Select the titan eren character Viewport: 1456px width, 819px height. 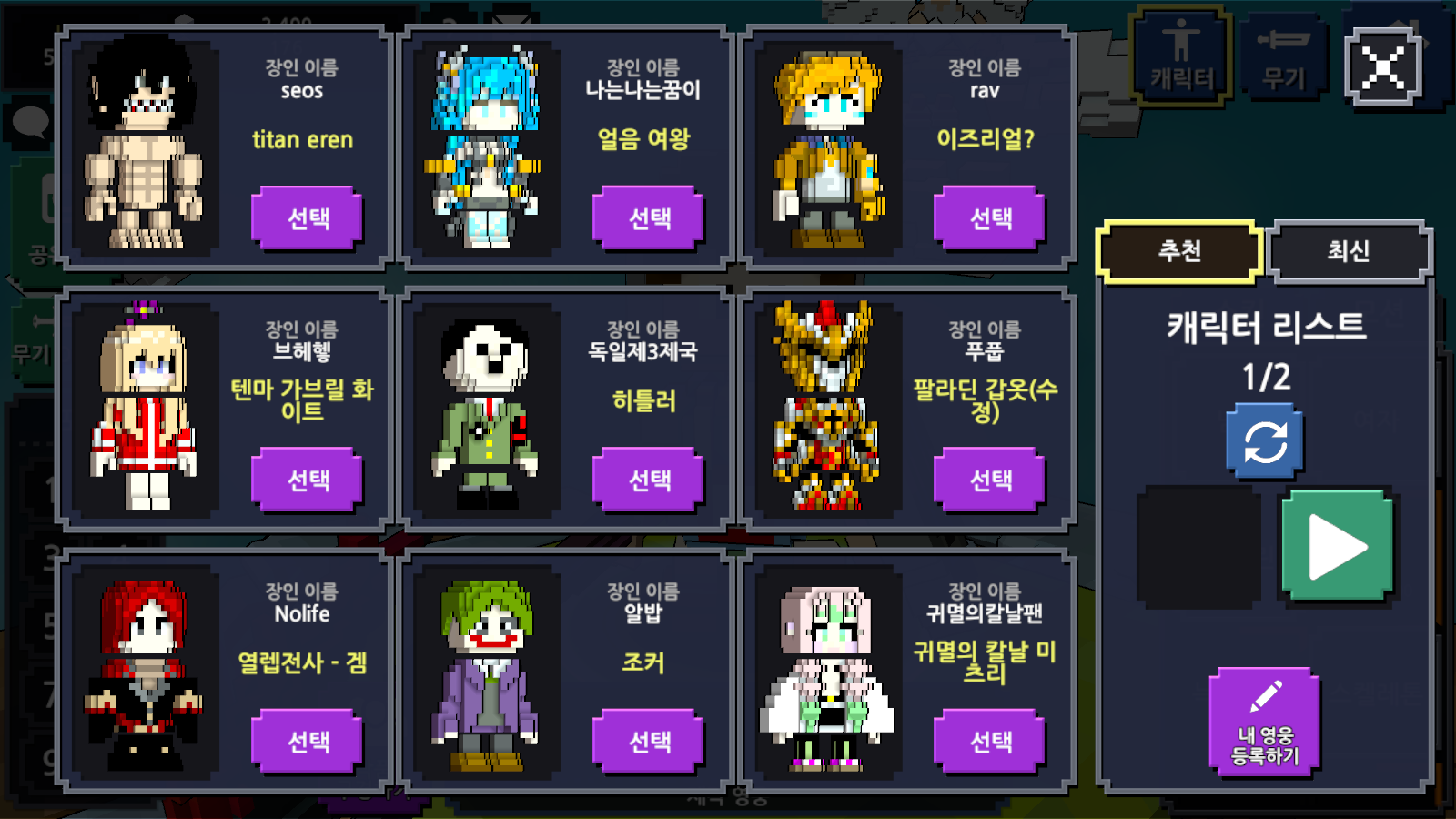point(308,218)
